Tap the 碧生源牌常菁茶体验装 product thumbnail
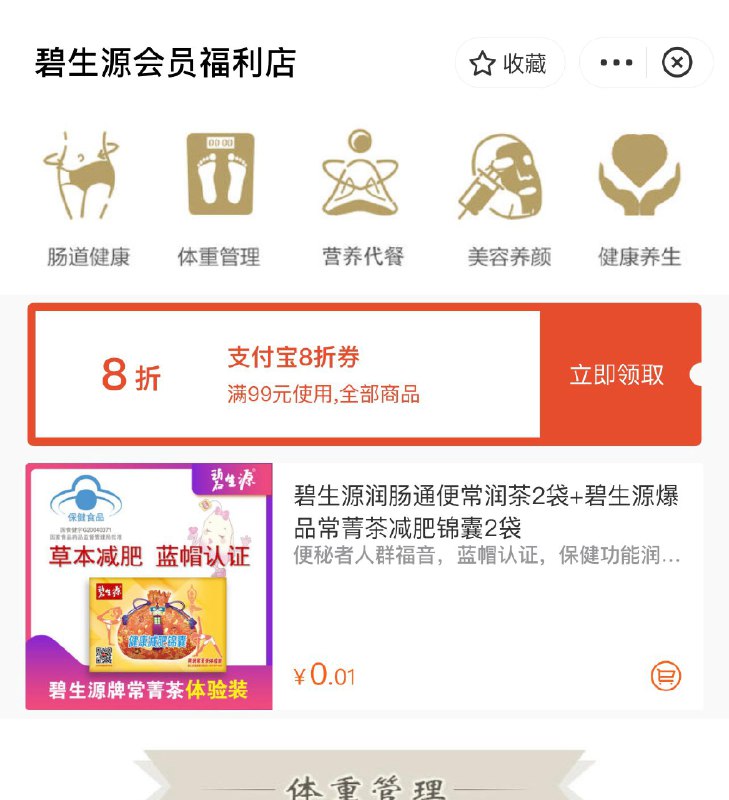729x800 pixels. 150,589
